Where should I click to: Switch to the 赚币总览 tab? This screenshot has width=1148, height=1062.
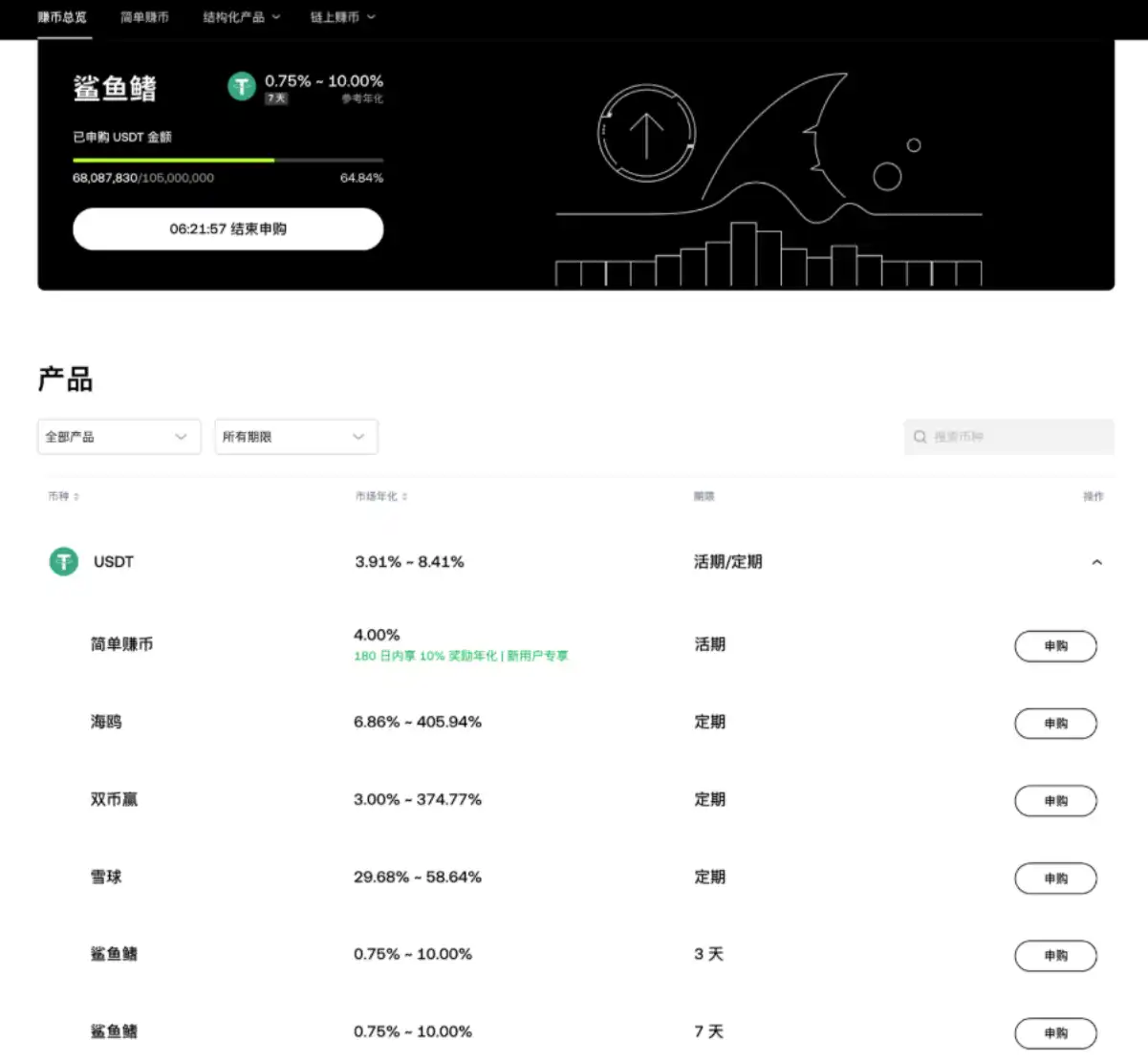click(62, 17)
